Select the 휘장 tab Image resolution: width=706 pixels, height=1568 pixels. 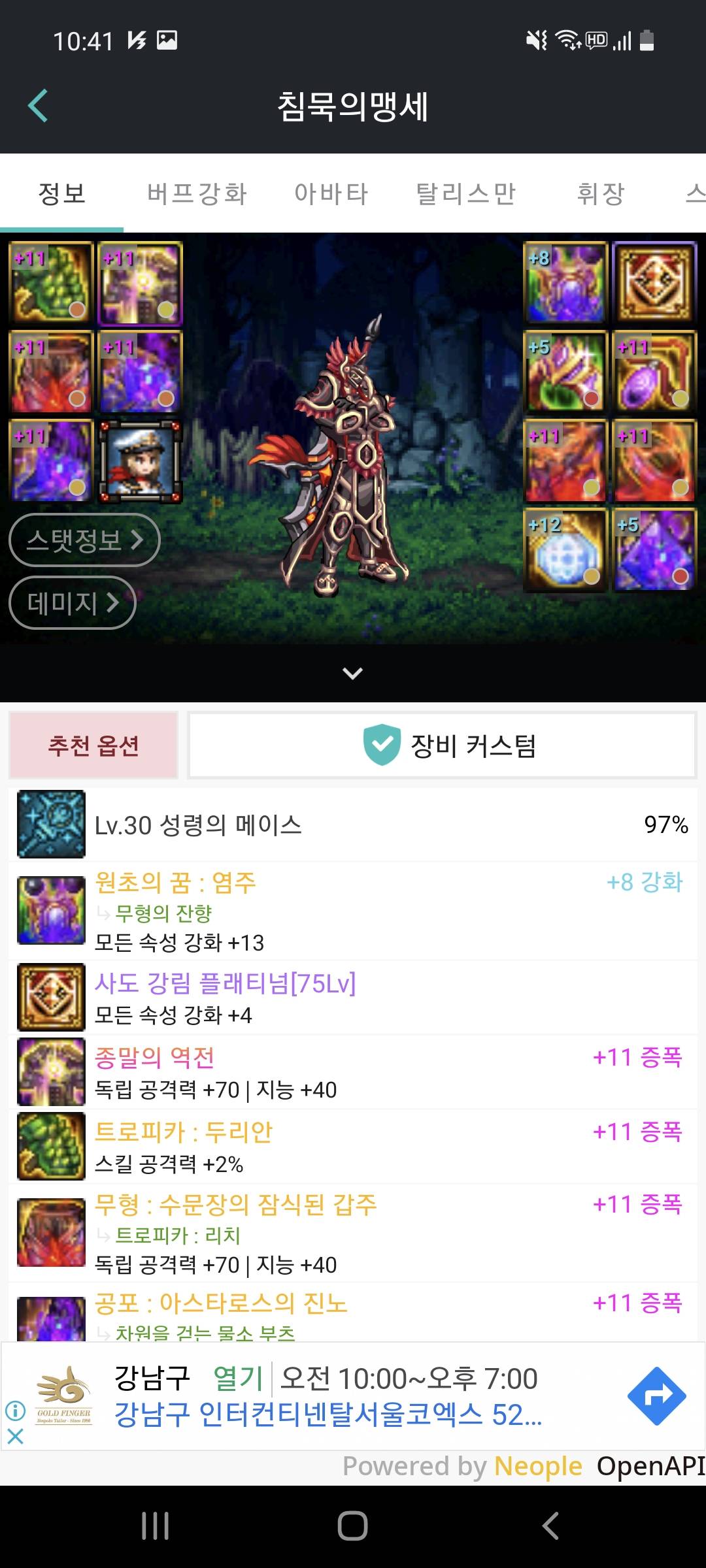point(601,193)
